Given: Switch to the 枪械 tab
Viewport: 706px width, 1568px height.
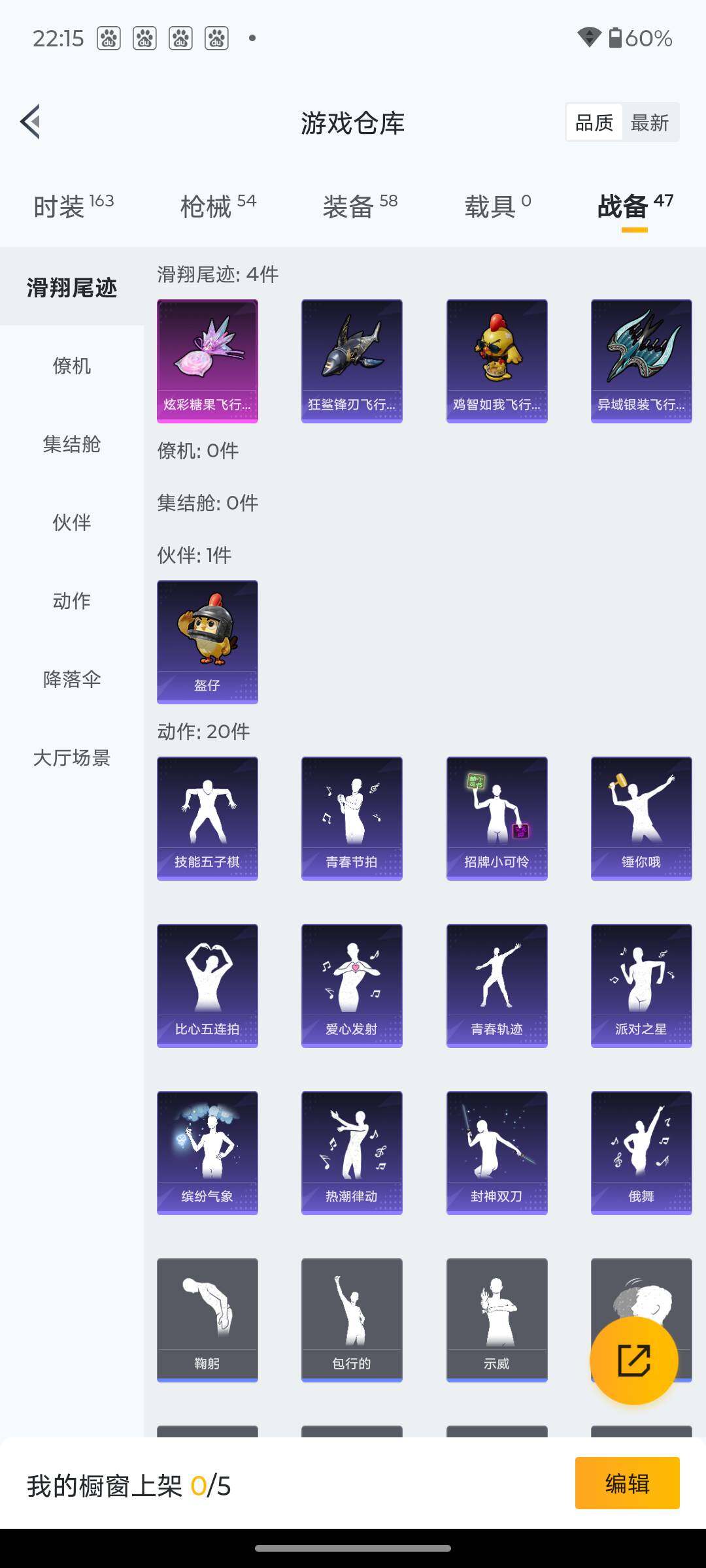Looking at the screenshot, I should click(218, 206).
